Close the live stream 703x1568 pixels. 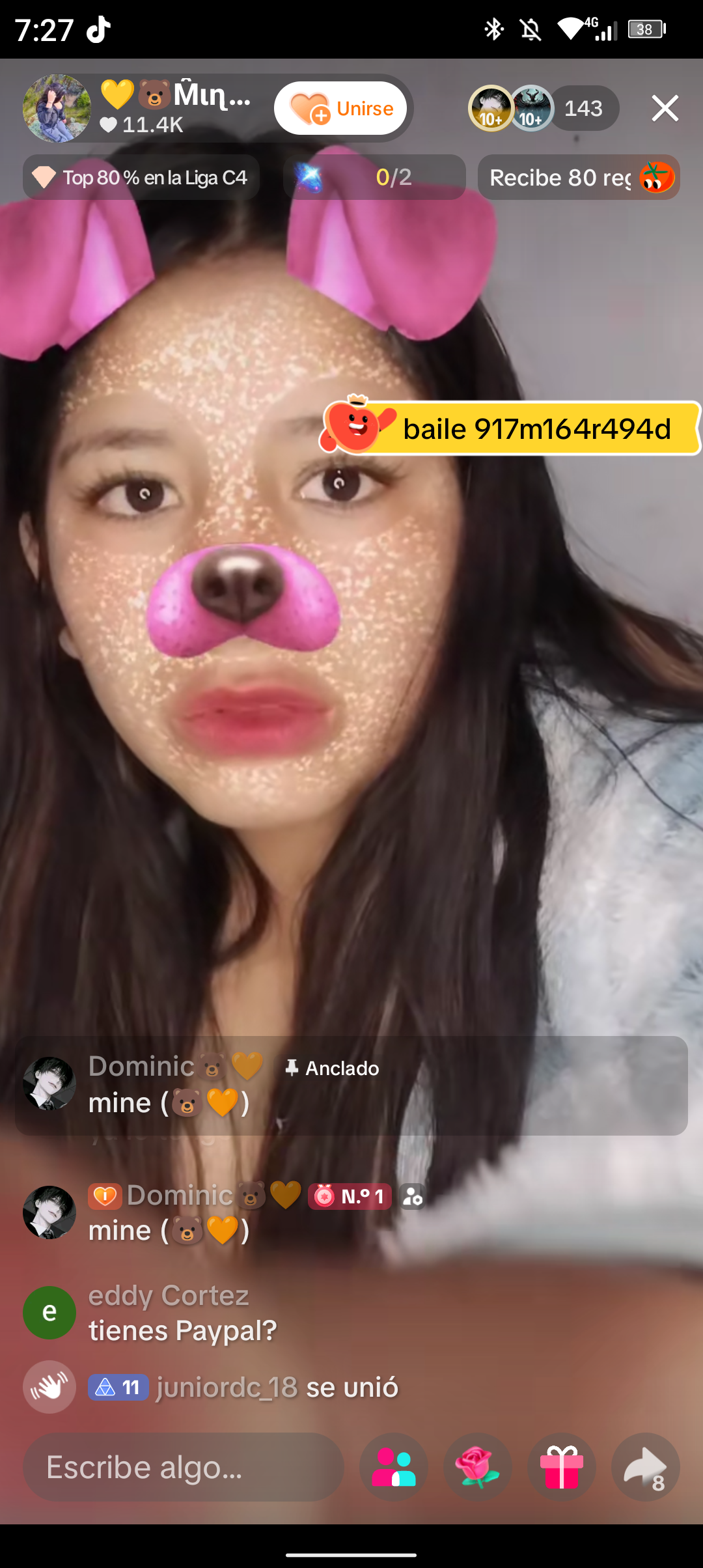[665, 108]
